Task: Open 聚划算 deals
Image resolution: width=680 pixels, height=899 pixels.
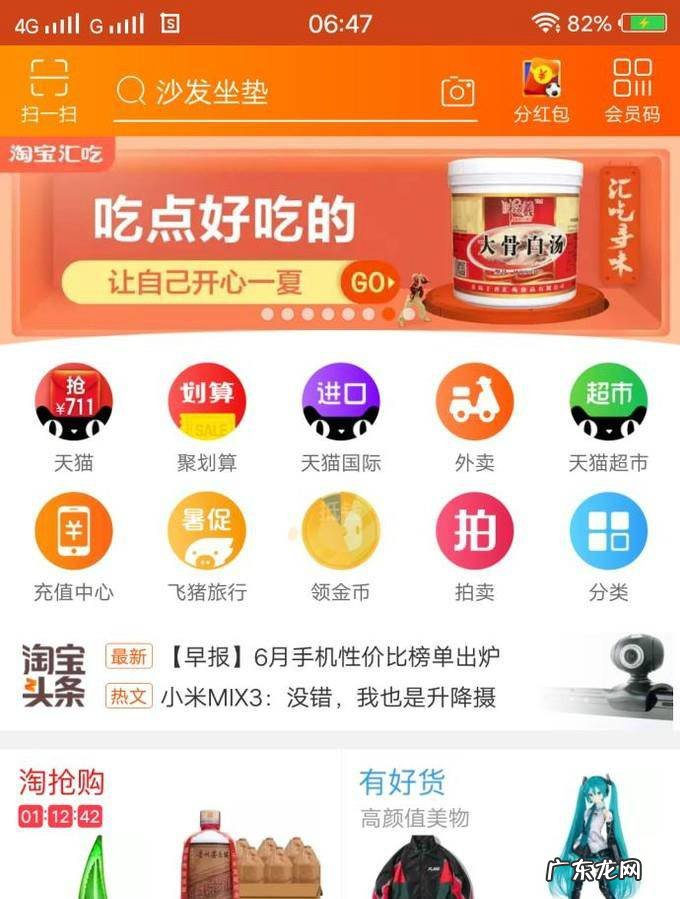Action: click(x=207, y=417)
